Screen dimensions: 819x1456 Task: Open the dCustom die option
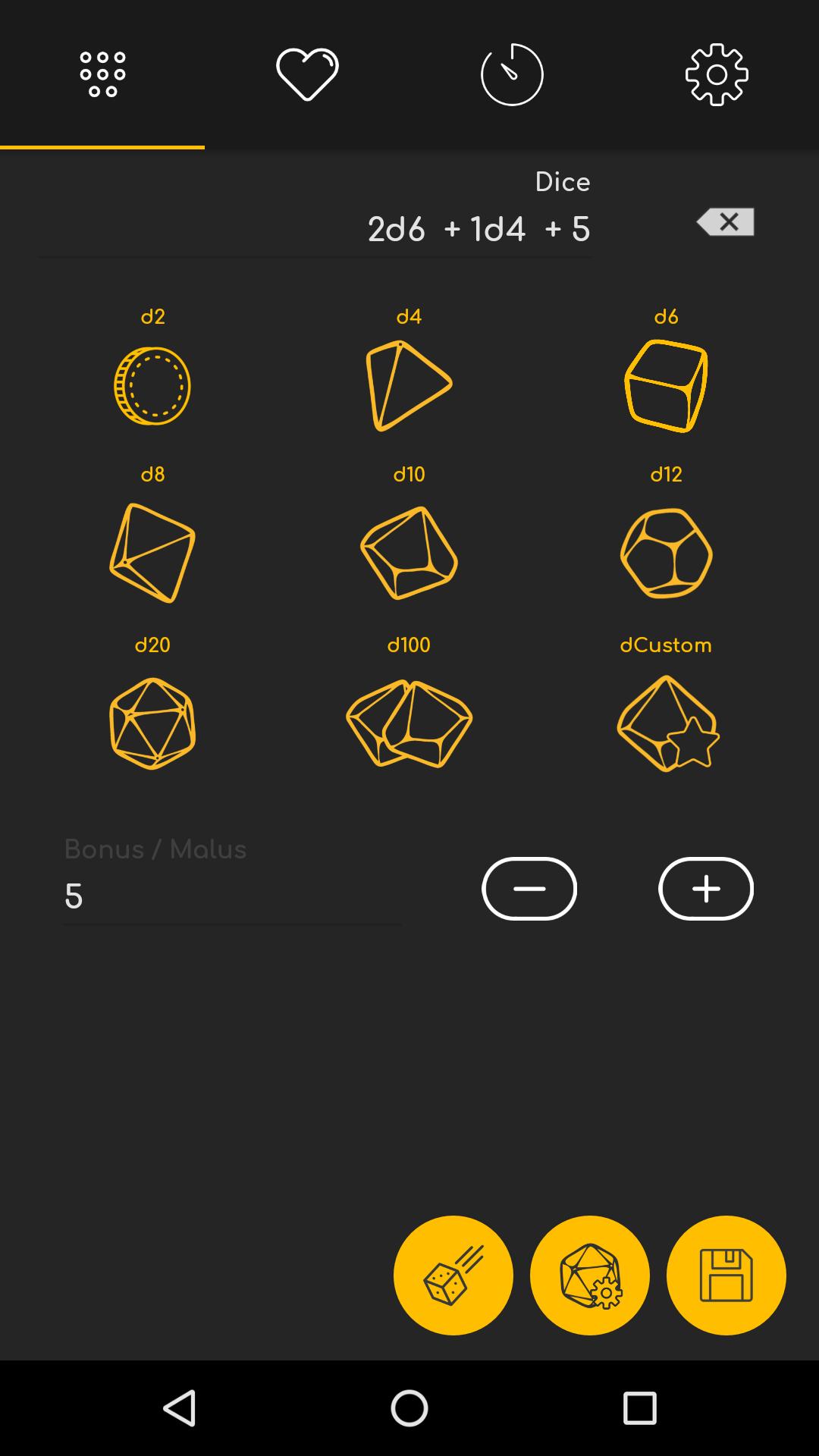(666, 723)
